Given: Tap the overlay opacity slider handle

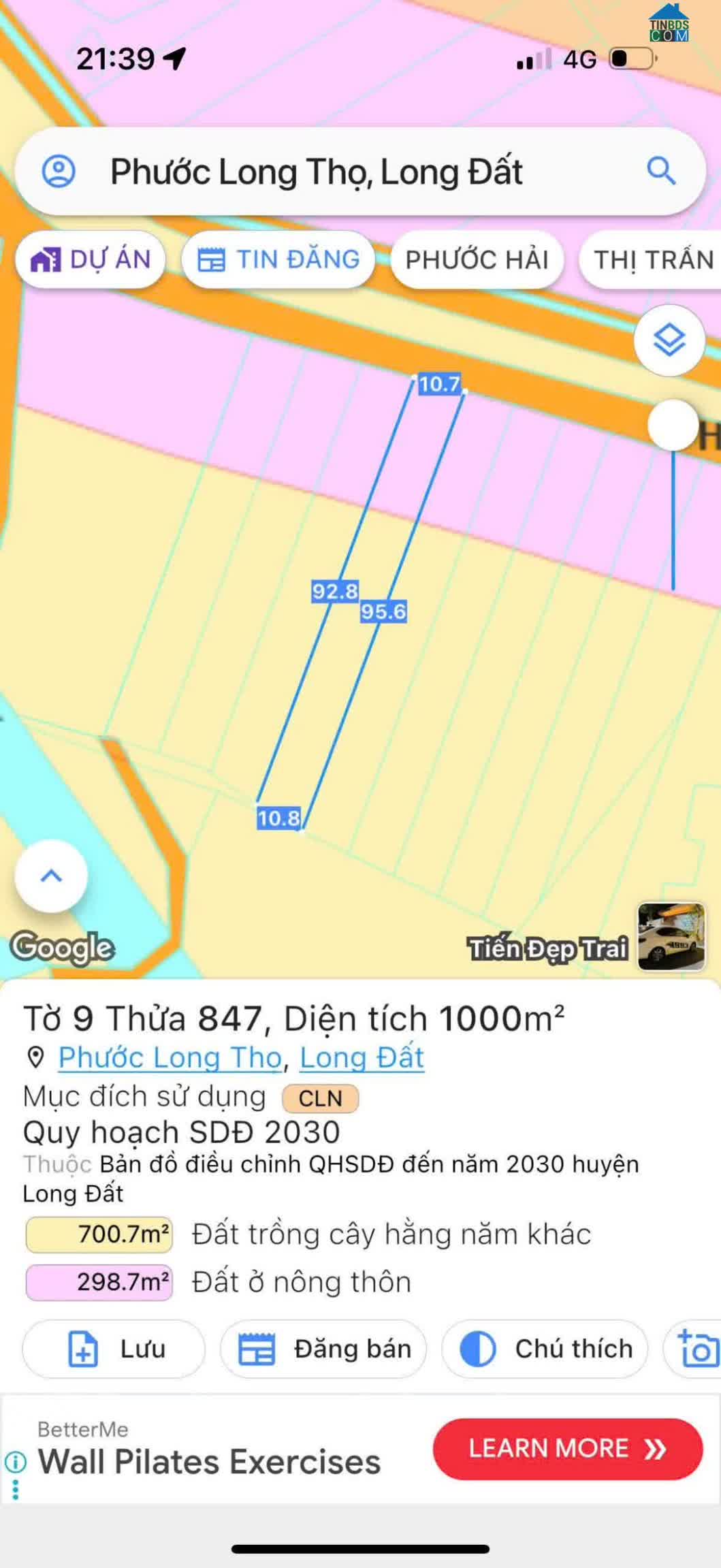Looking at the screenshot, I should (673, 425).
